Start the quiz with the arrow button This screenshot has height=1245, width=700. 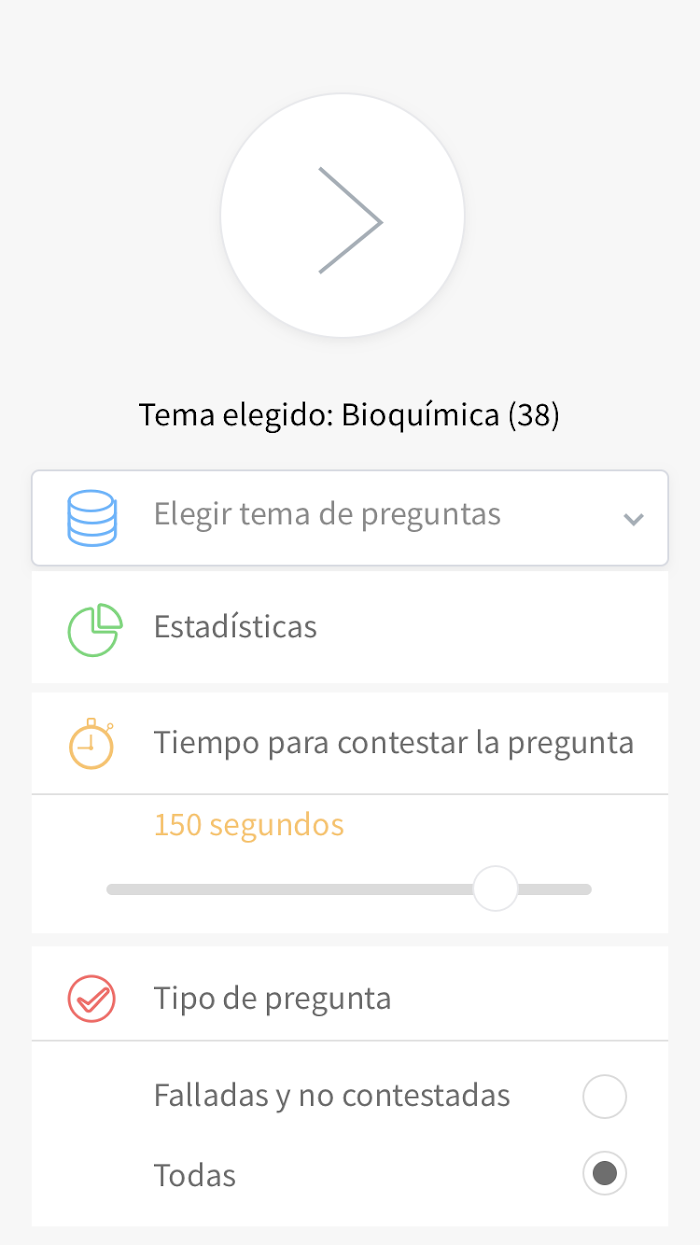click(x=342, y=216)
